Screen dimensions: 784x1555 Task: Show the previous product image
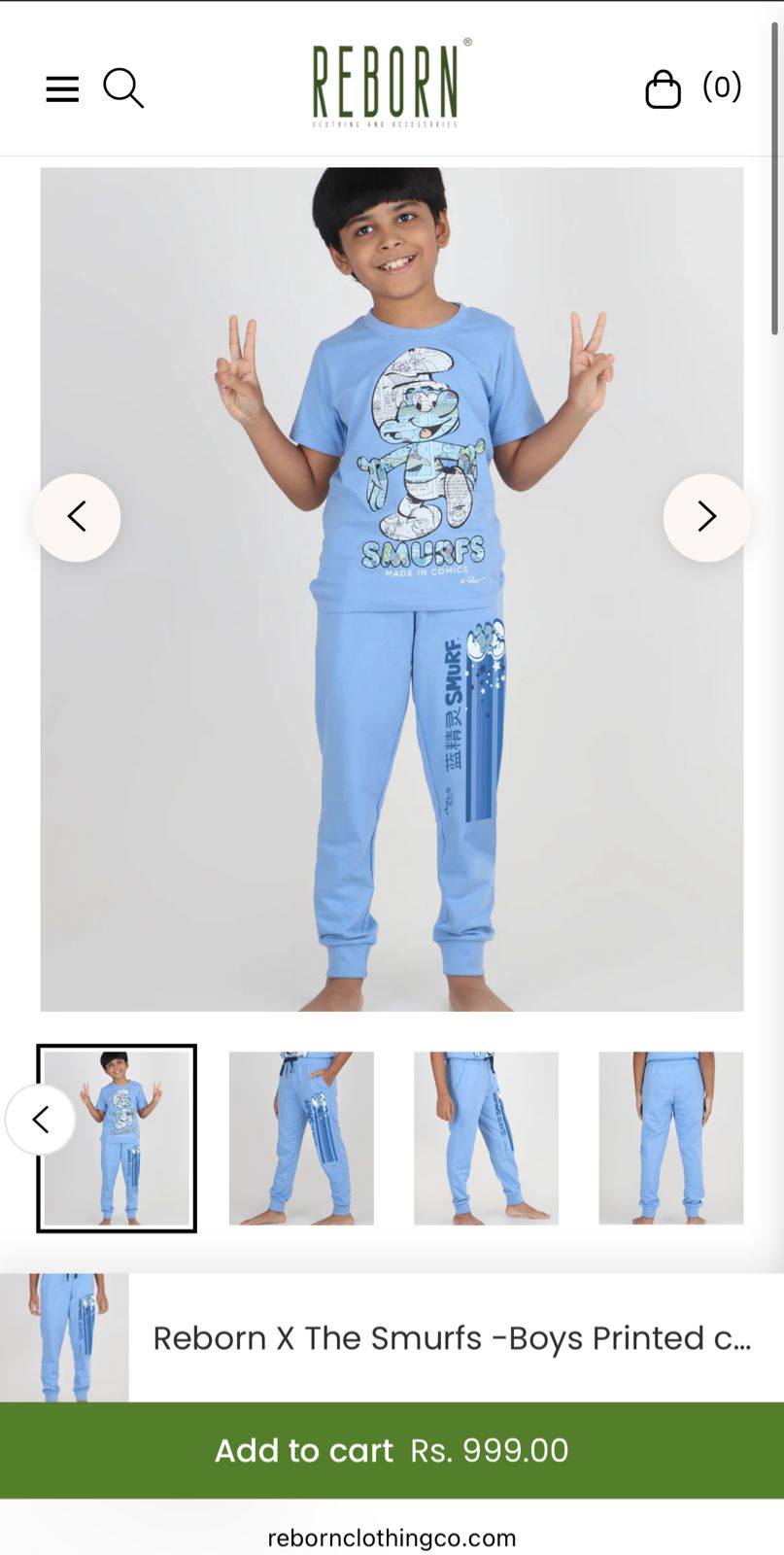coord(77,517)
